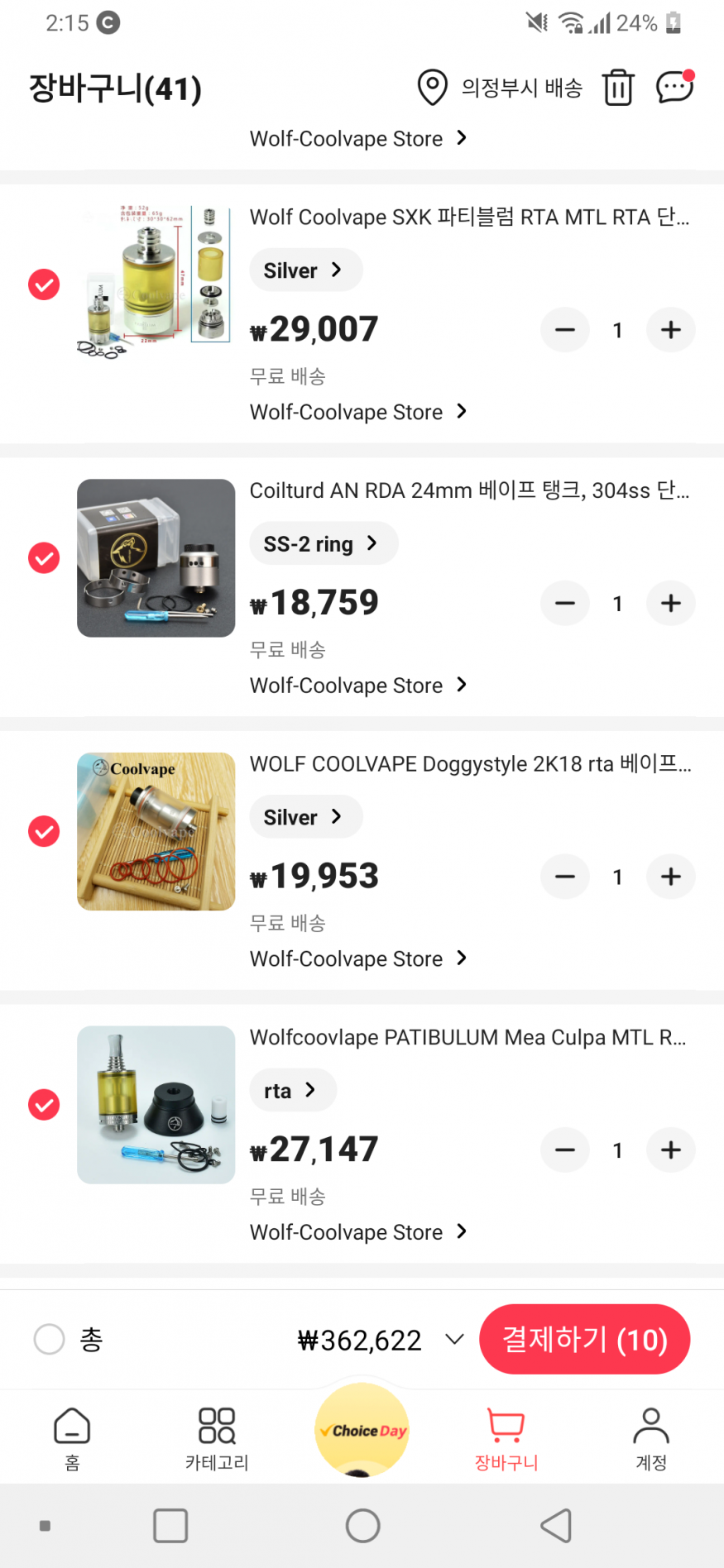The image size is (724, 1568).
Task: Tap 결제하기 (10) to check out
Action: pos(584,1339)
